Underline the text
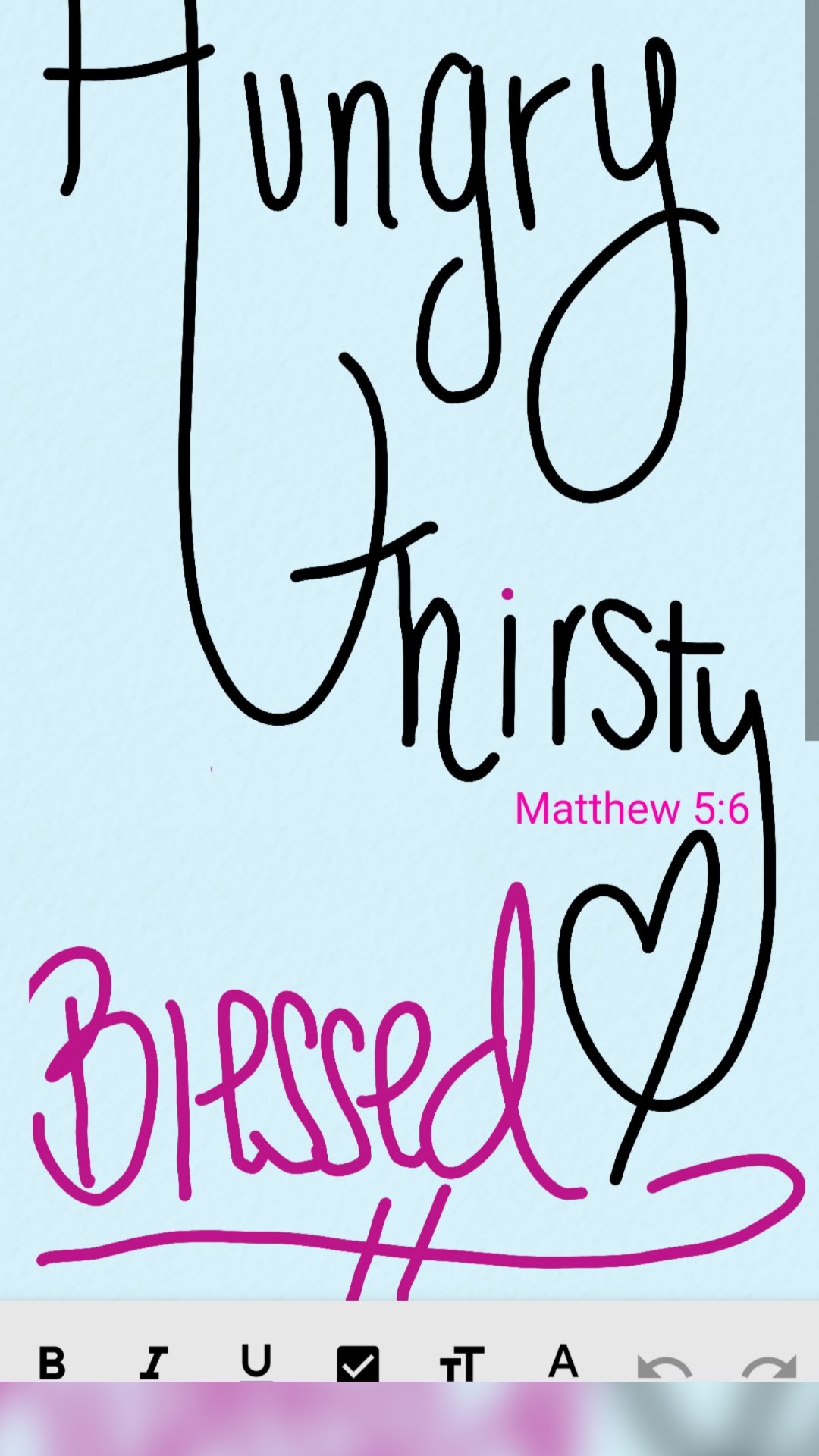The height and width of the screenshot is (1456, 819). tap(256, 1361)
